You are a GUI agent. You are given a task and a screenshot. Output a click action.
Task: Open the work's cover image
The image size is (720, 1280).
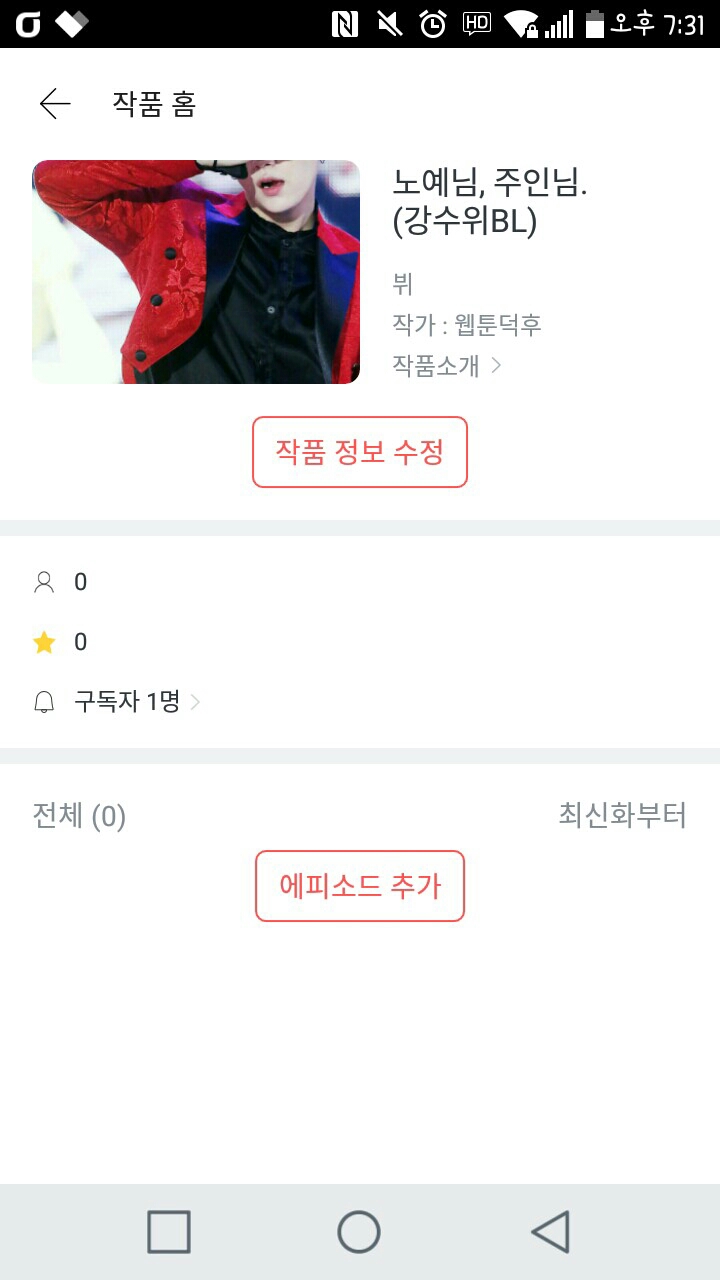coord(196,272)
